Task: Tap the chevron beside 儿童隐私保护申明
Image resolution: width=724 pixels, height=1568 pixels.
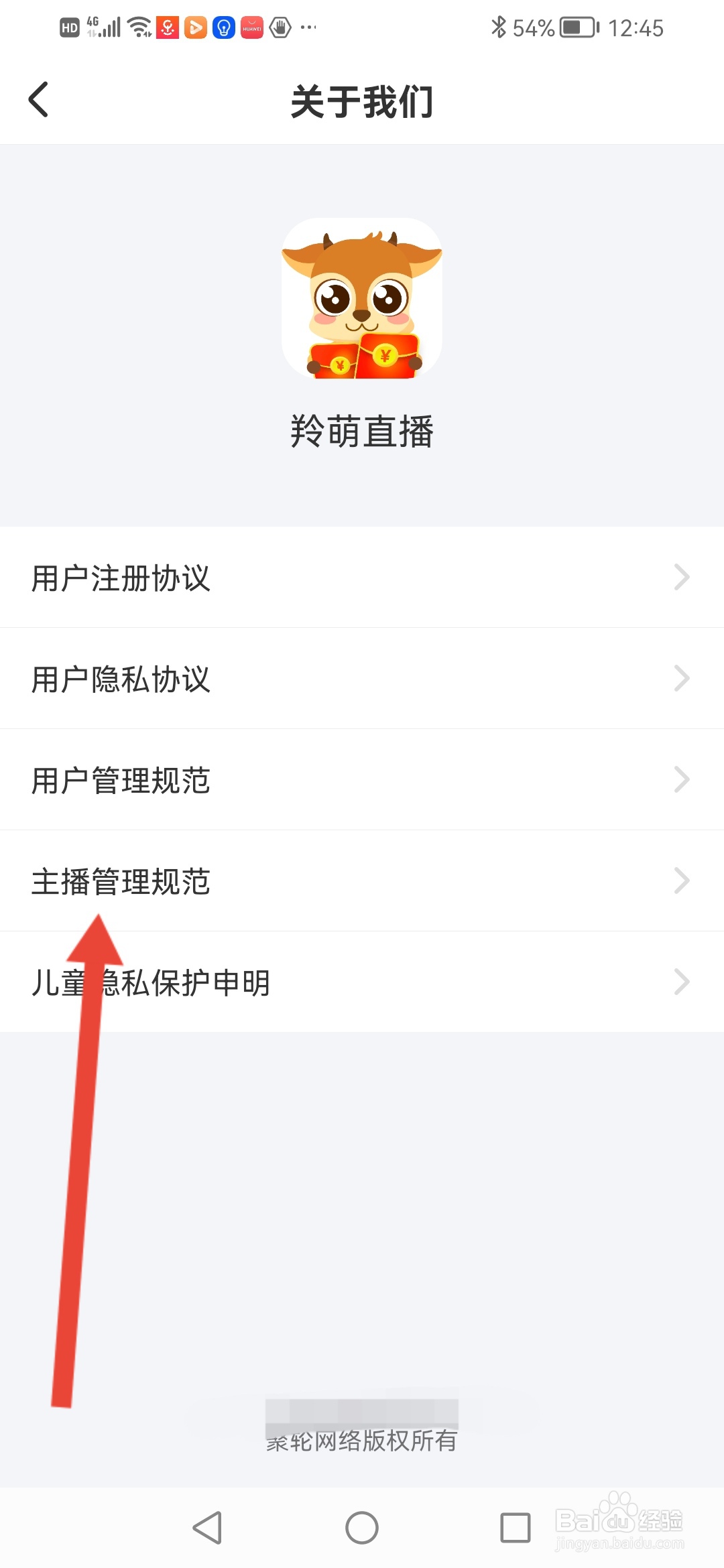Action: click(682, 982)
